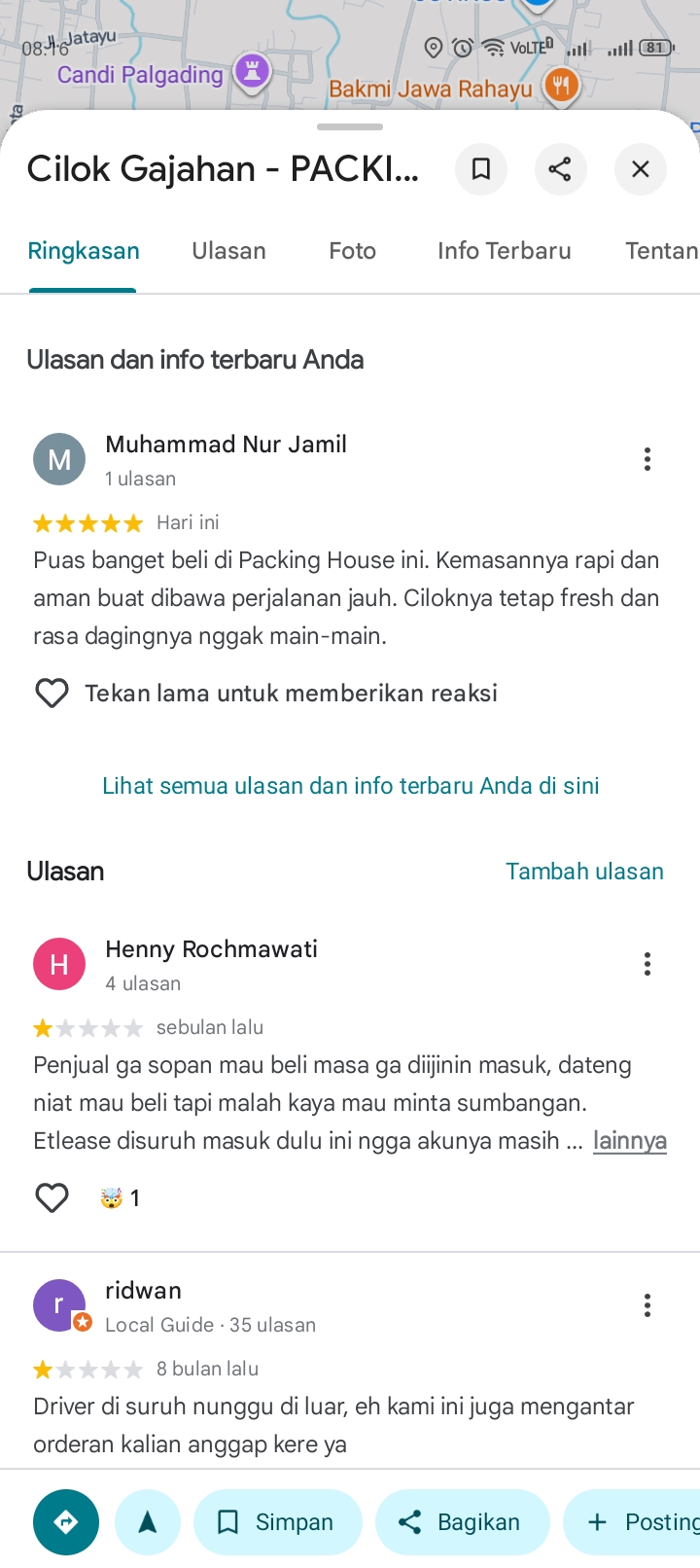The width and height of the screenshot is (700, 1568).
Task: Like Henny Rochmawati's review with the heart
Action: pyautogui.click(x=52, y=1198)
